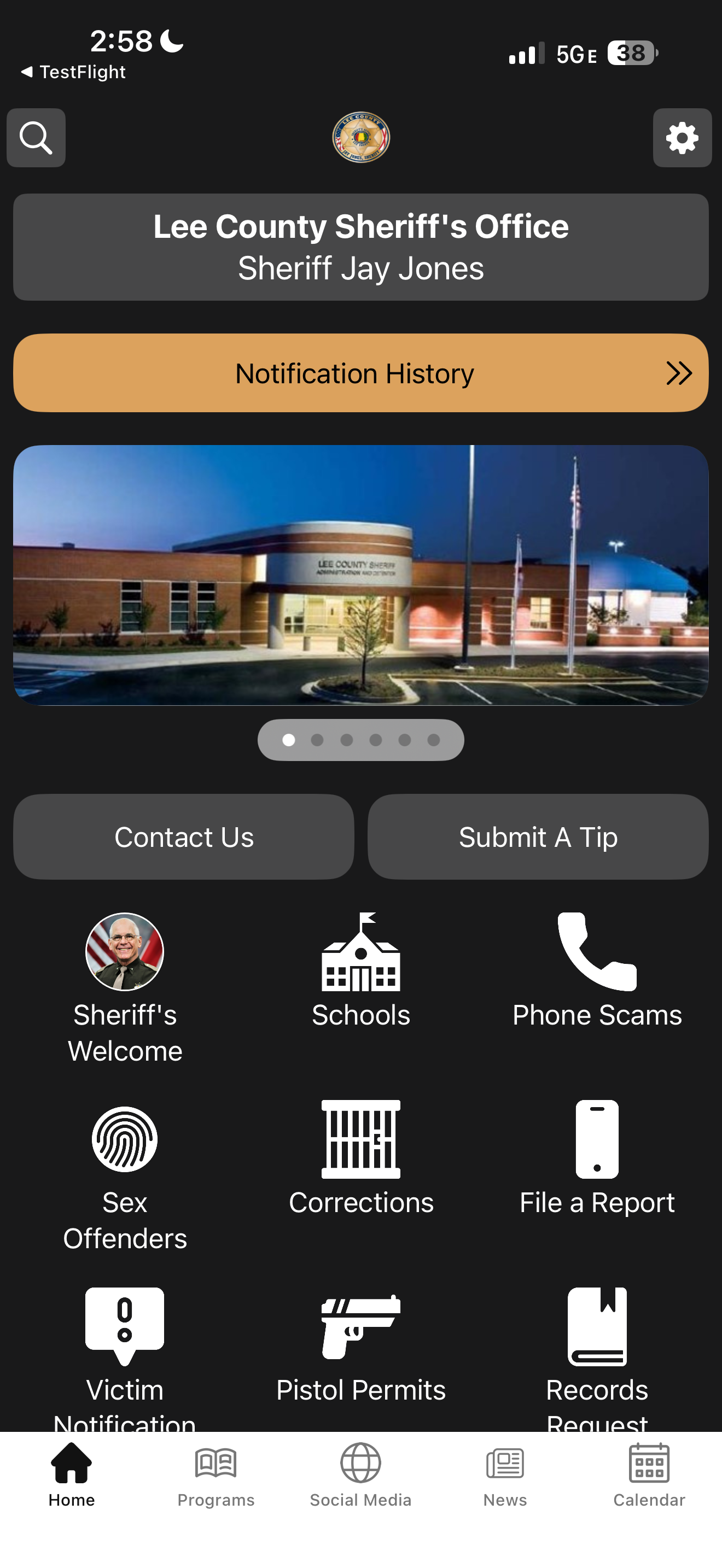Go back to TestFlight
Image resolution: width=722 pixels, height=1568 pixels.
[x=73, y=71]
